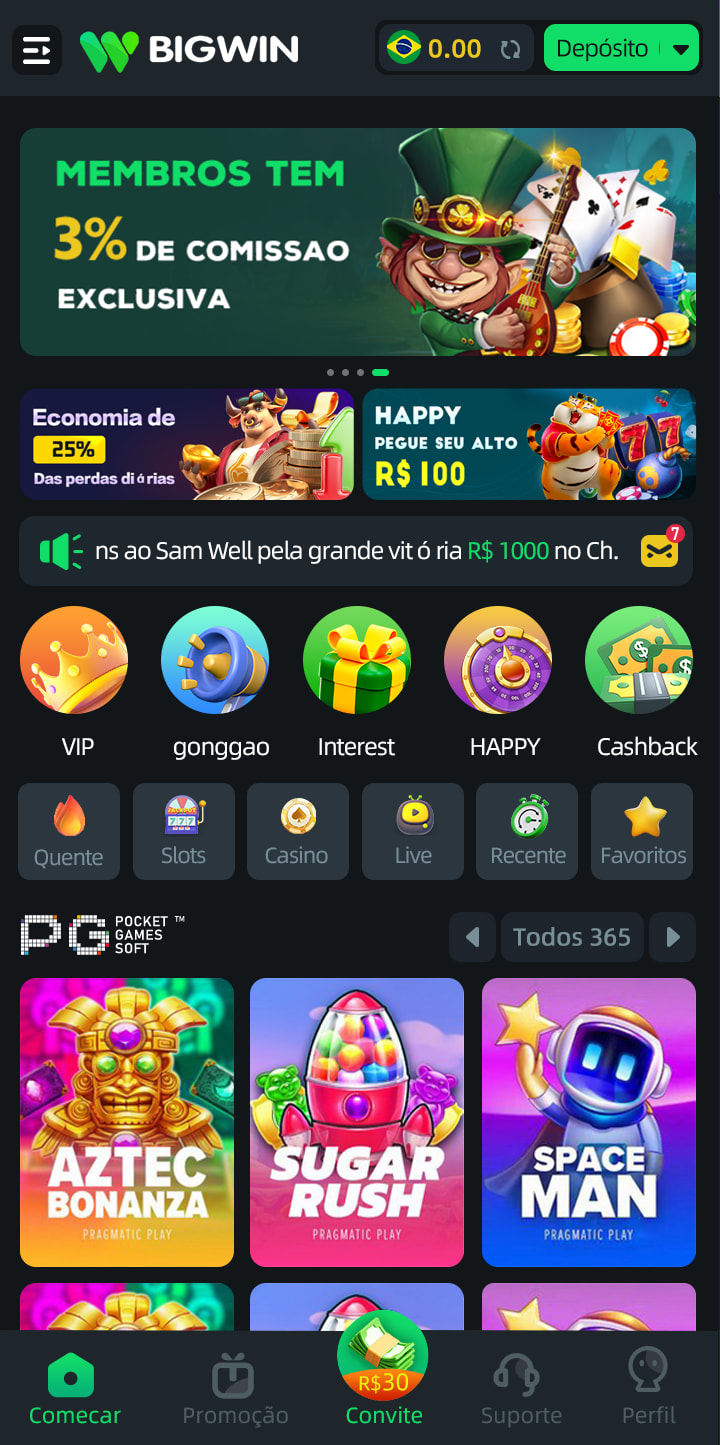Screen dimensions: 720x1445
Task: Open the hamburger drawer menu
Action: (x=37, y=49)
